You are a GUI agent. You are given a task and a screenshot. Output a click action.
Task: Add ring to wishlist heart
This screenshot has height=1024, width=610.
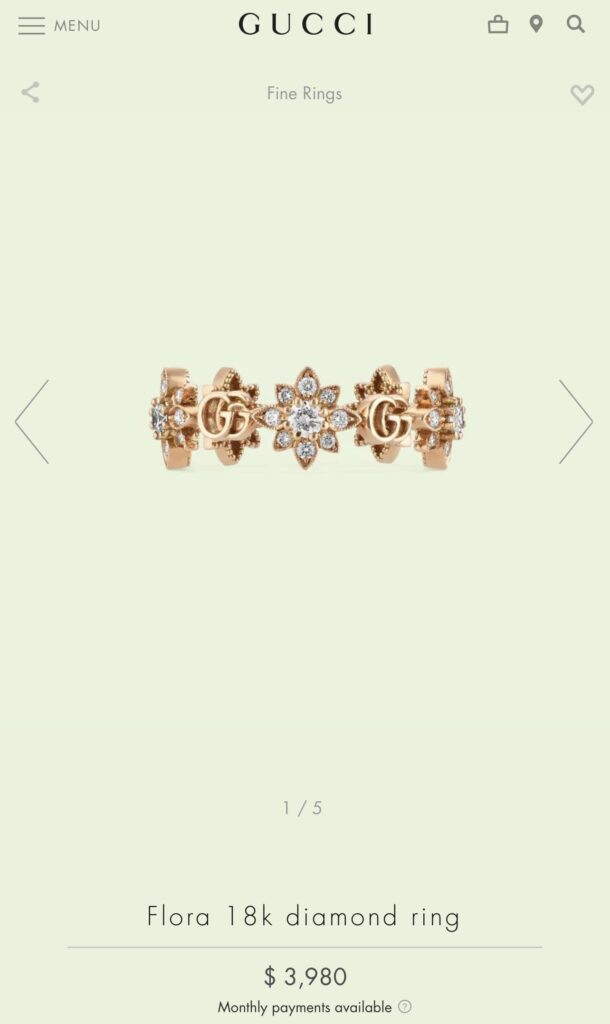pos(581,94)
